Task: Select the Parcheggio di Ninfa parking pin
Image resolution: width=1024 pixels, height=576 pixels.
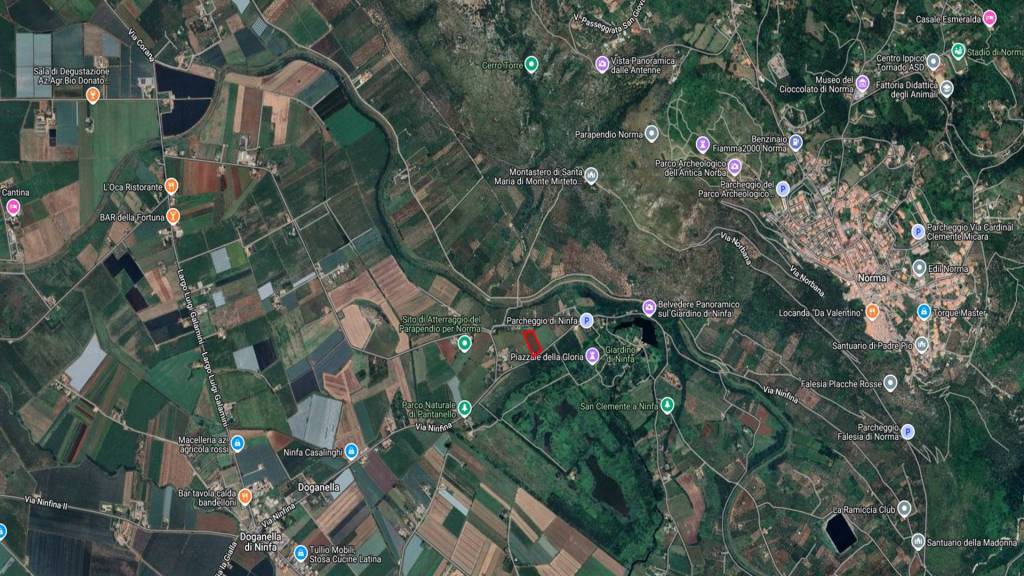Action: [x=587, y=320]
